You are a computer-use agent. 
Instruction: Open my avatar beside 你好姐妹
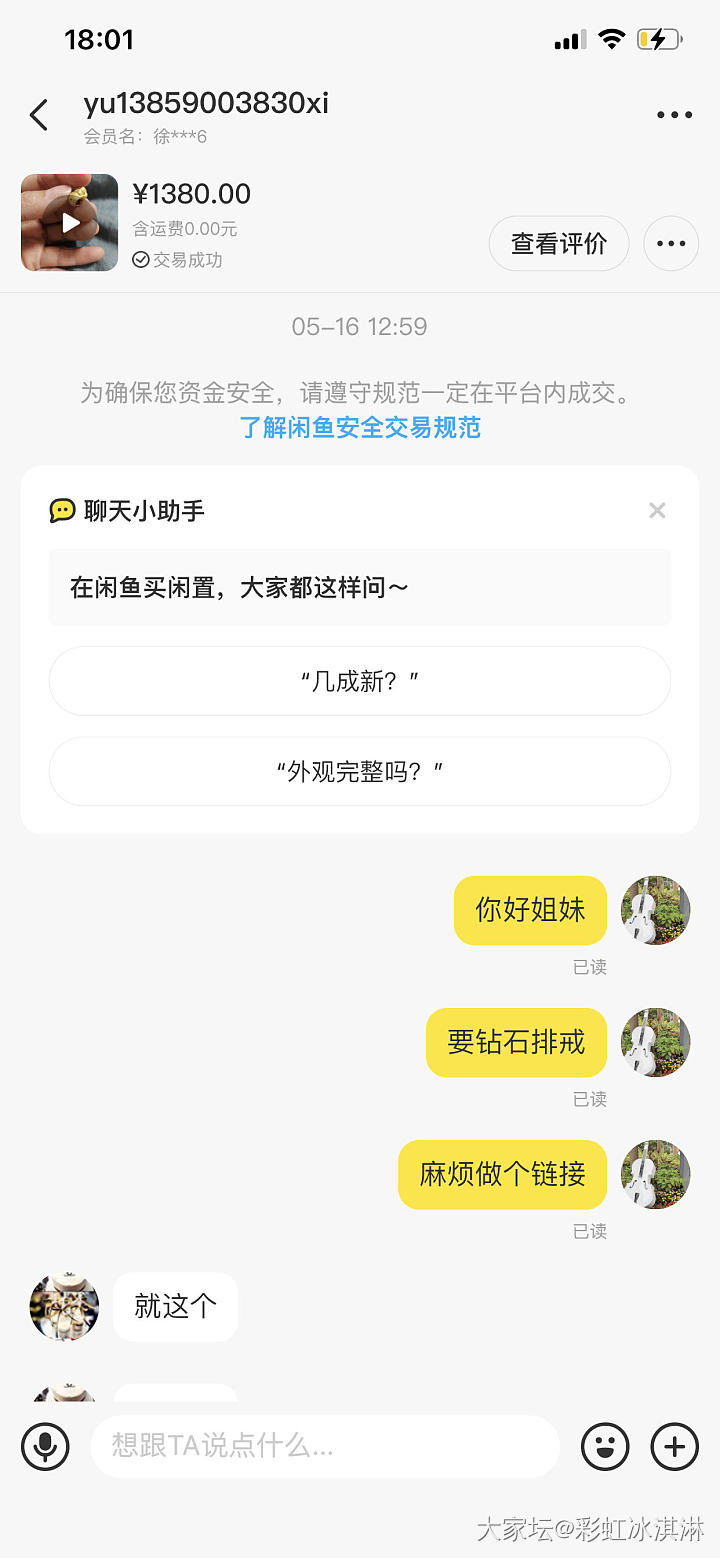click(656, 910)
